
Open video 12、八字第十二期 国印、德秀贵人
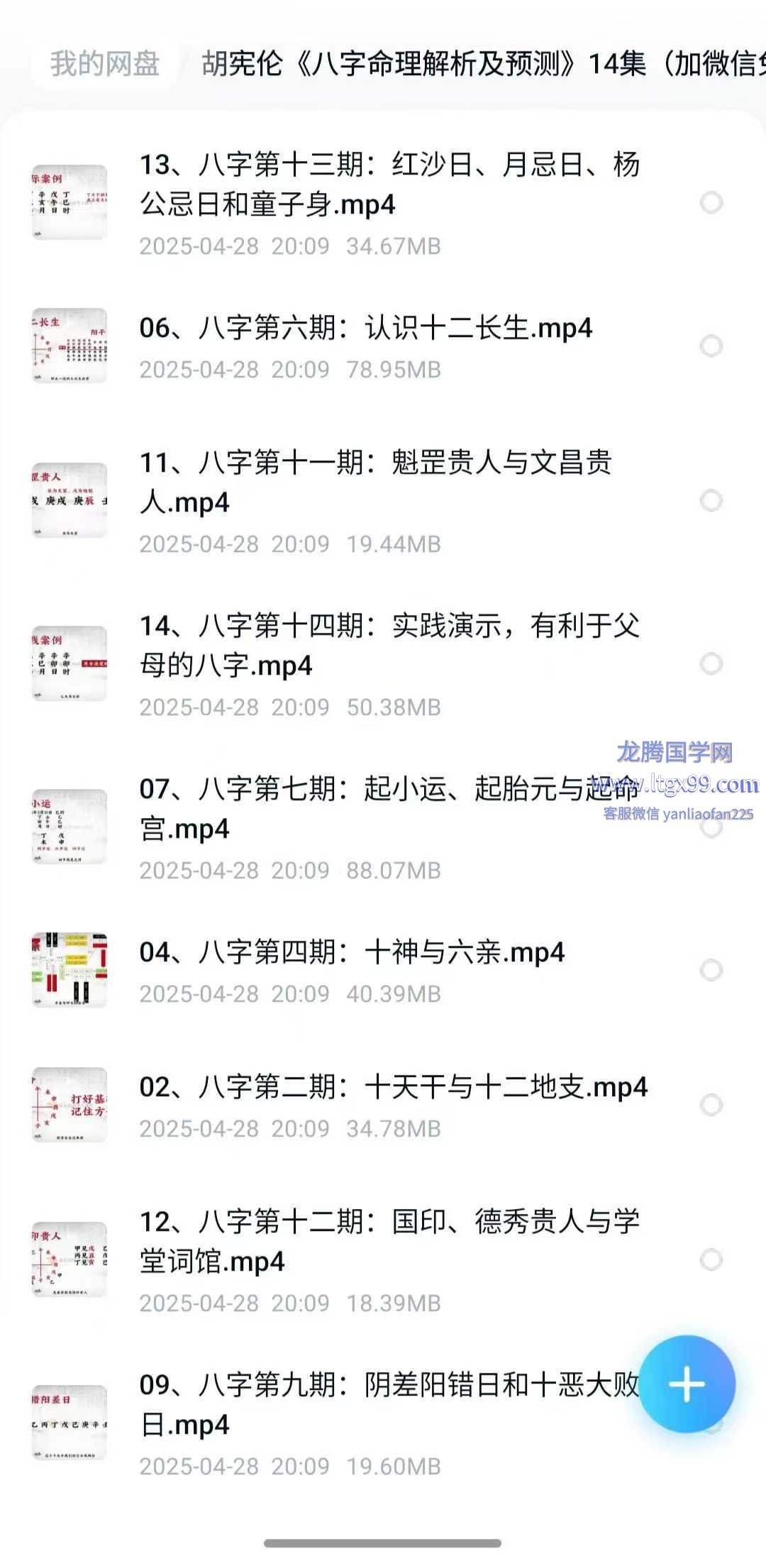pos(389,1242)
